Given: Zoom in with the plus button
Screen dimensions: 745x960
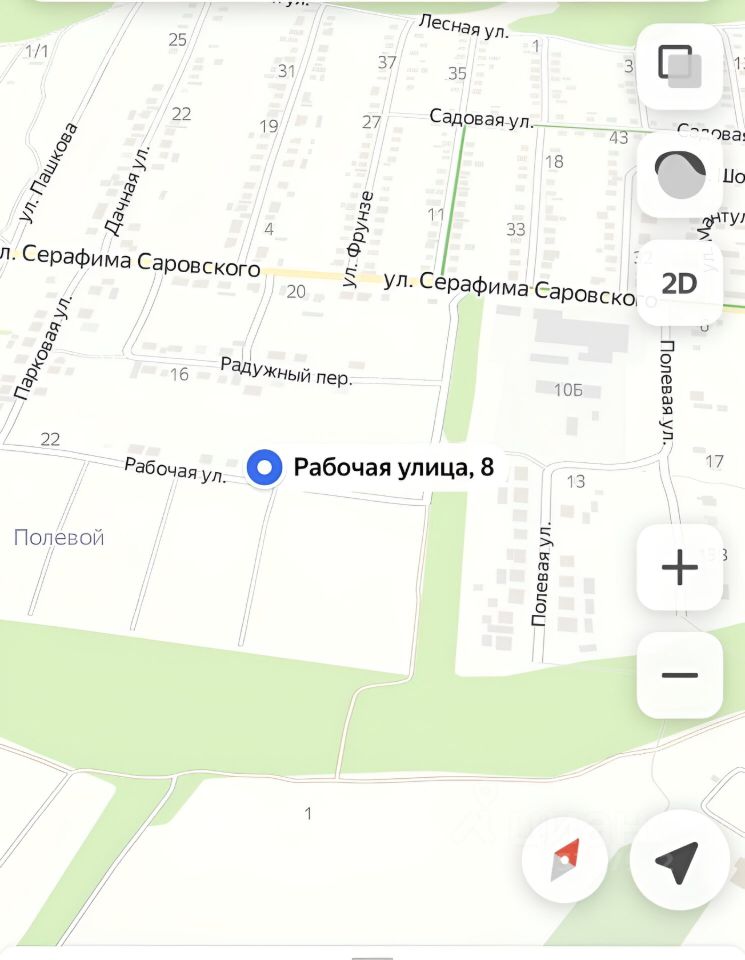Looking at the screenshot, I should point(680,567).
